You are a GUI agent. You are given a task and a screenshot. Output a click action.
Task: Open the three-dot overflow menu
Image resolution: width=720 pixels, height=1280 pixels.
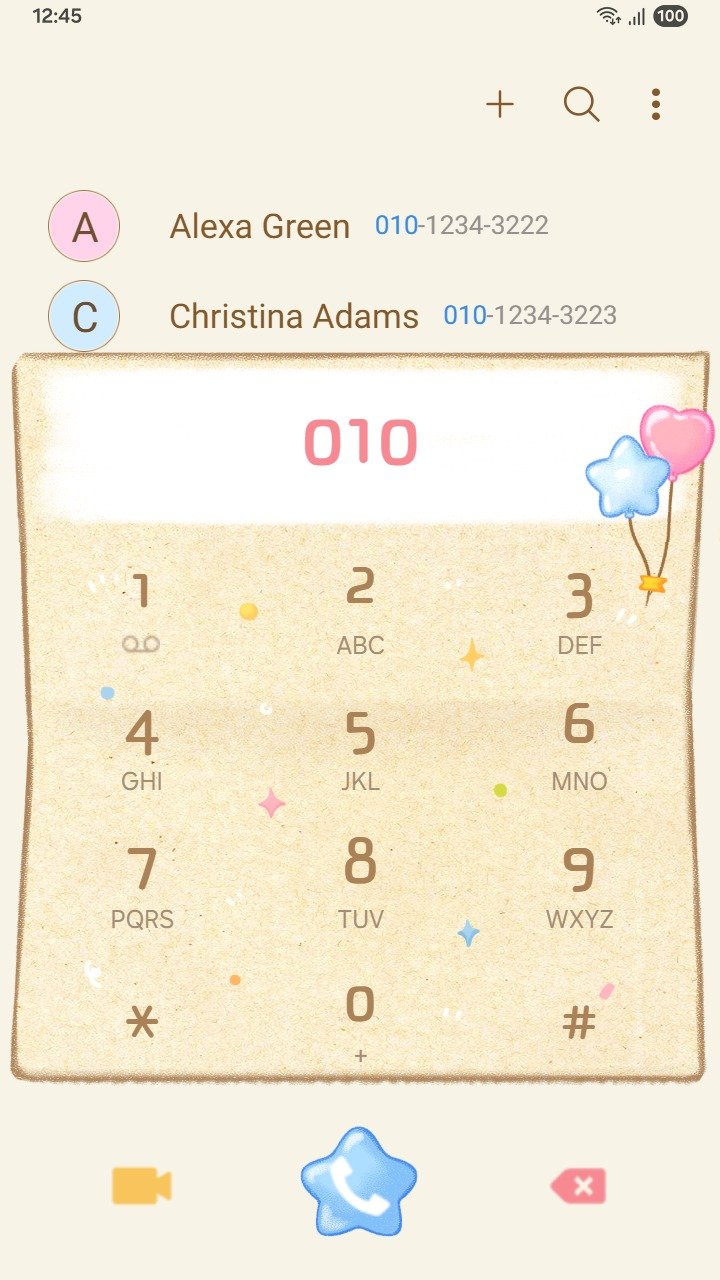[x=655, y=104]
